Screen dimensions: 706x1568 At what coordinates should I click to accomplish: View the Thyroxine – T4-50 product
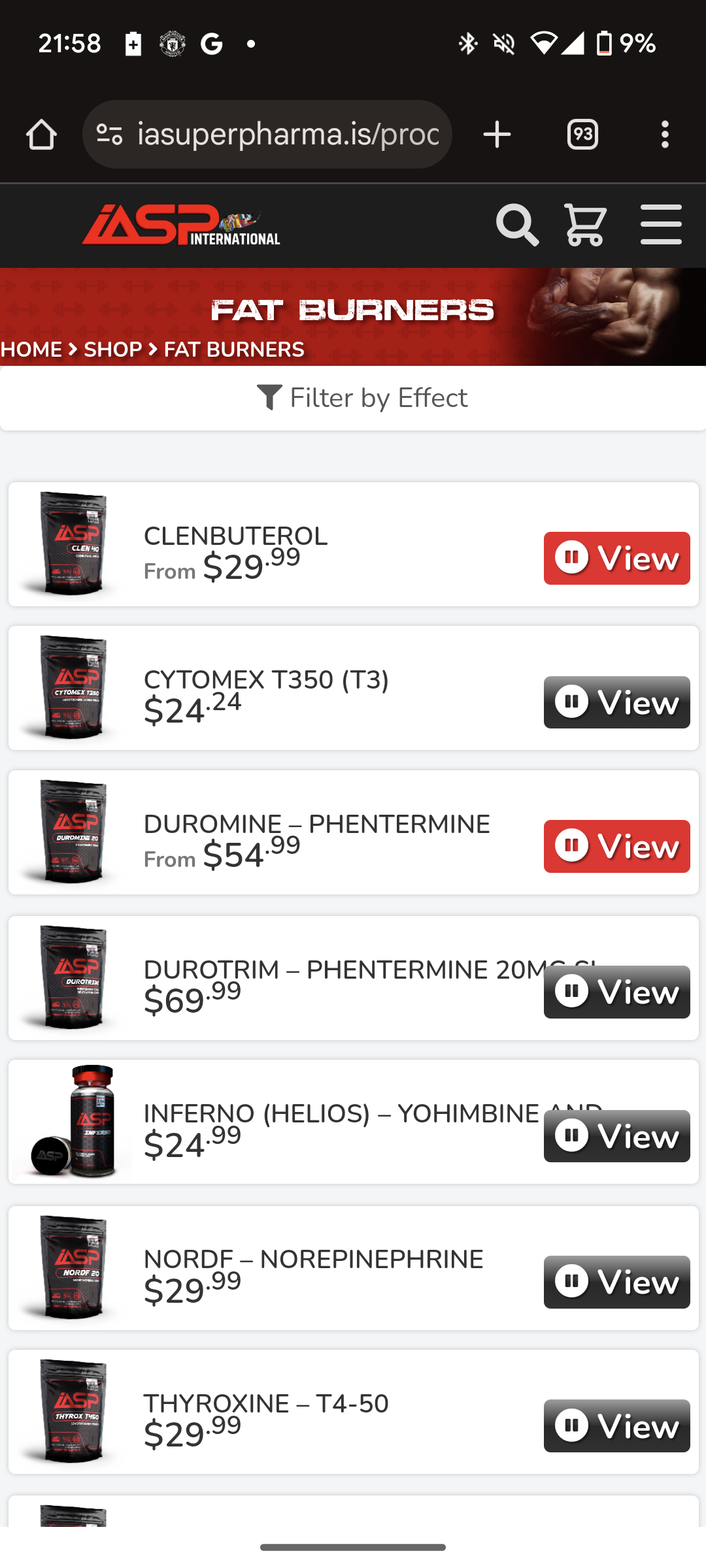point(616,1426)
